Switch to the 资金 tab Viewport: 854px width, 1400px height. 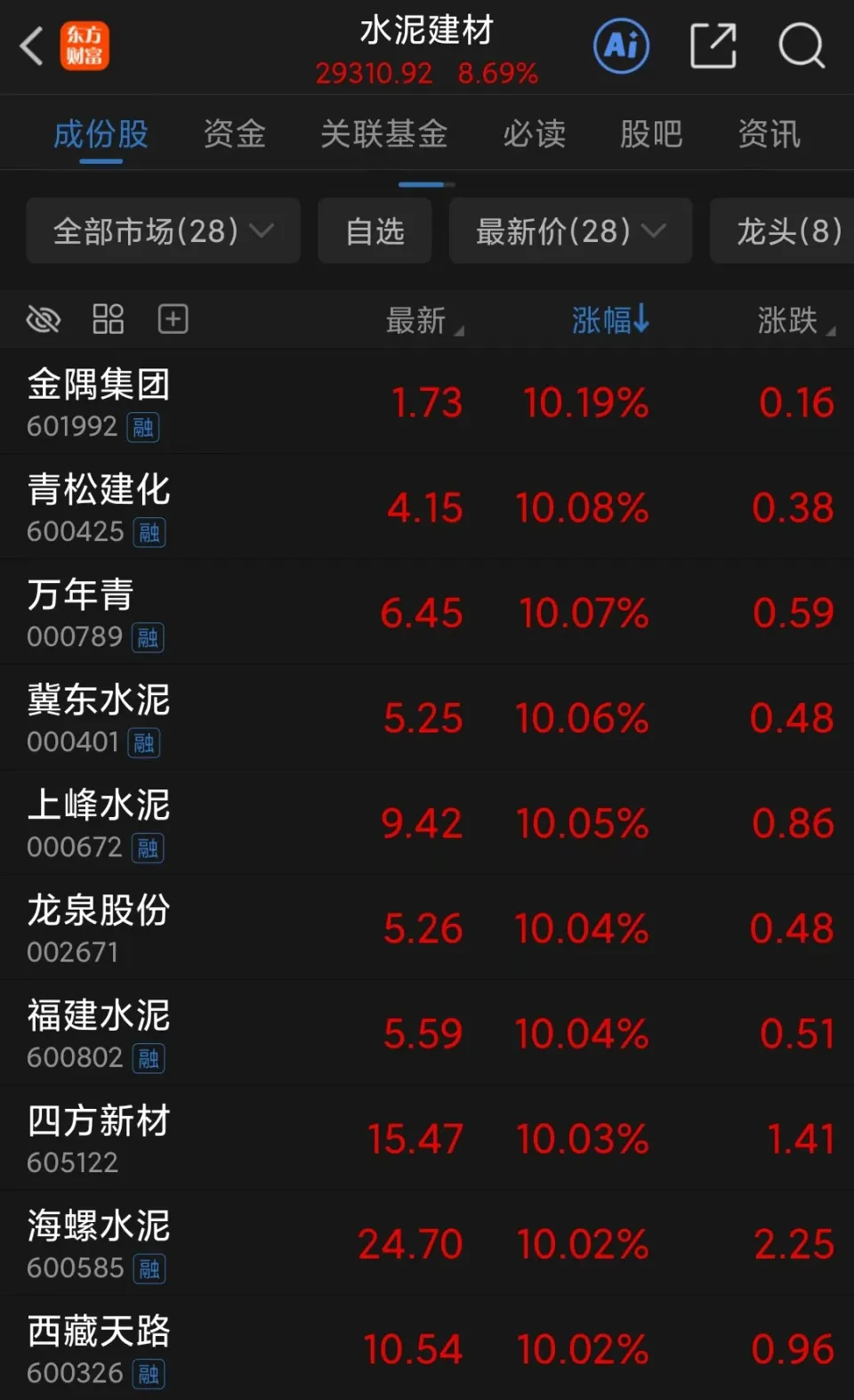[235, 134]
